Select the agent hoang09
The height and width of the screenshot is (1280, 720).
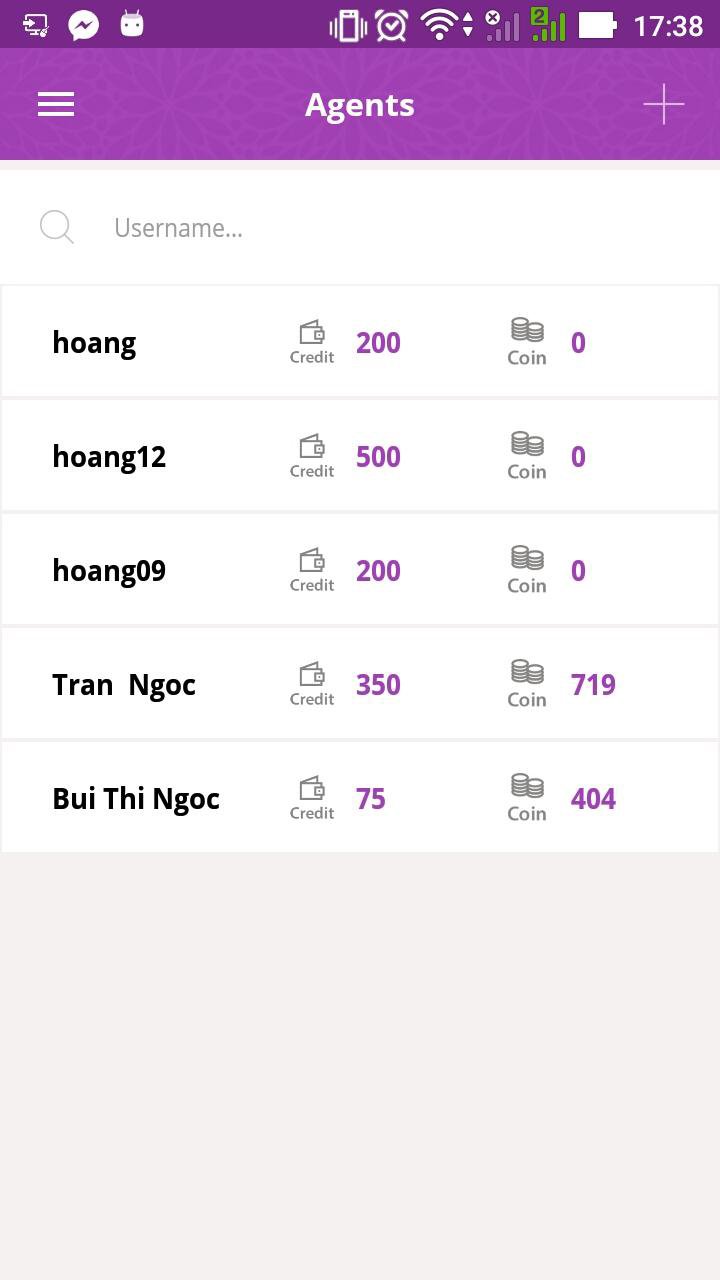point(109,570)
